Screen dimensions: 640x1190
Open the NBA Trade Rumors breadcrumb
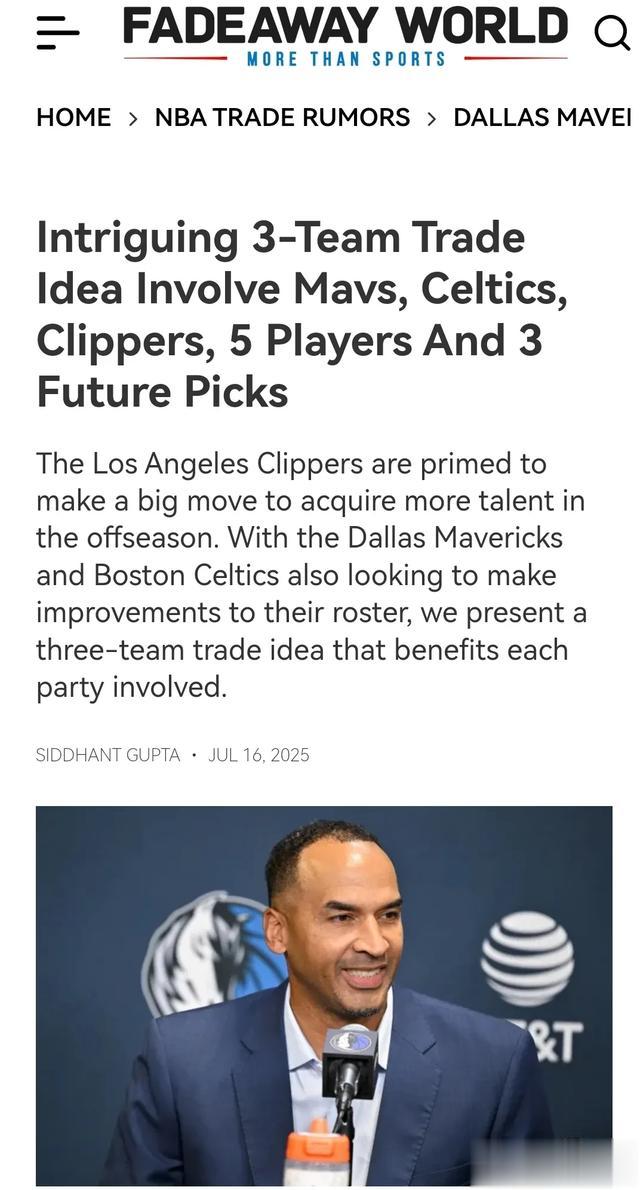pos(282,117)
